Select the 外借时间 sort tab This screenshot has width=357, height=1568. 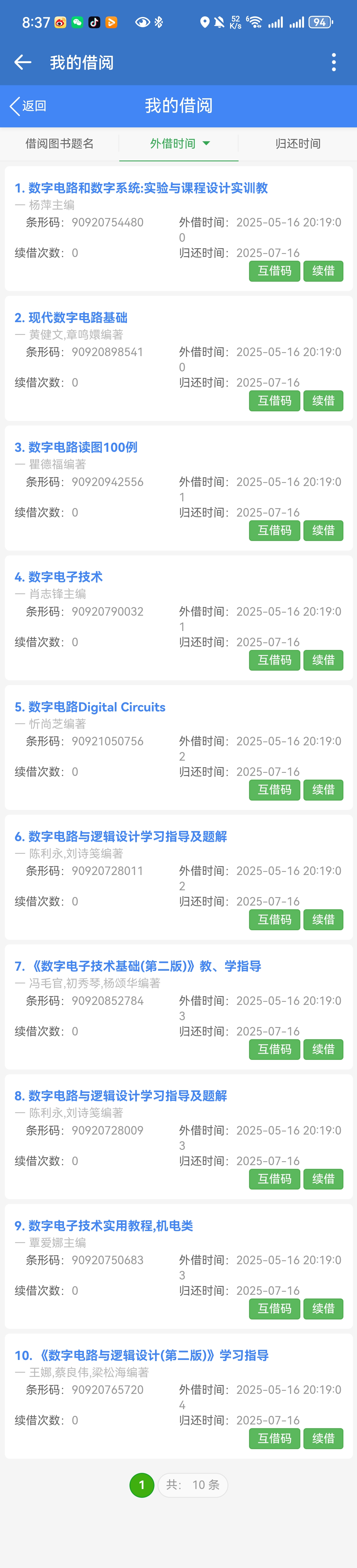point(179,144)
